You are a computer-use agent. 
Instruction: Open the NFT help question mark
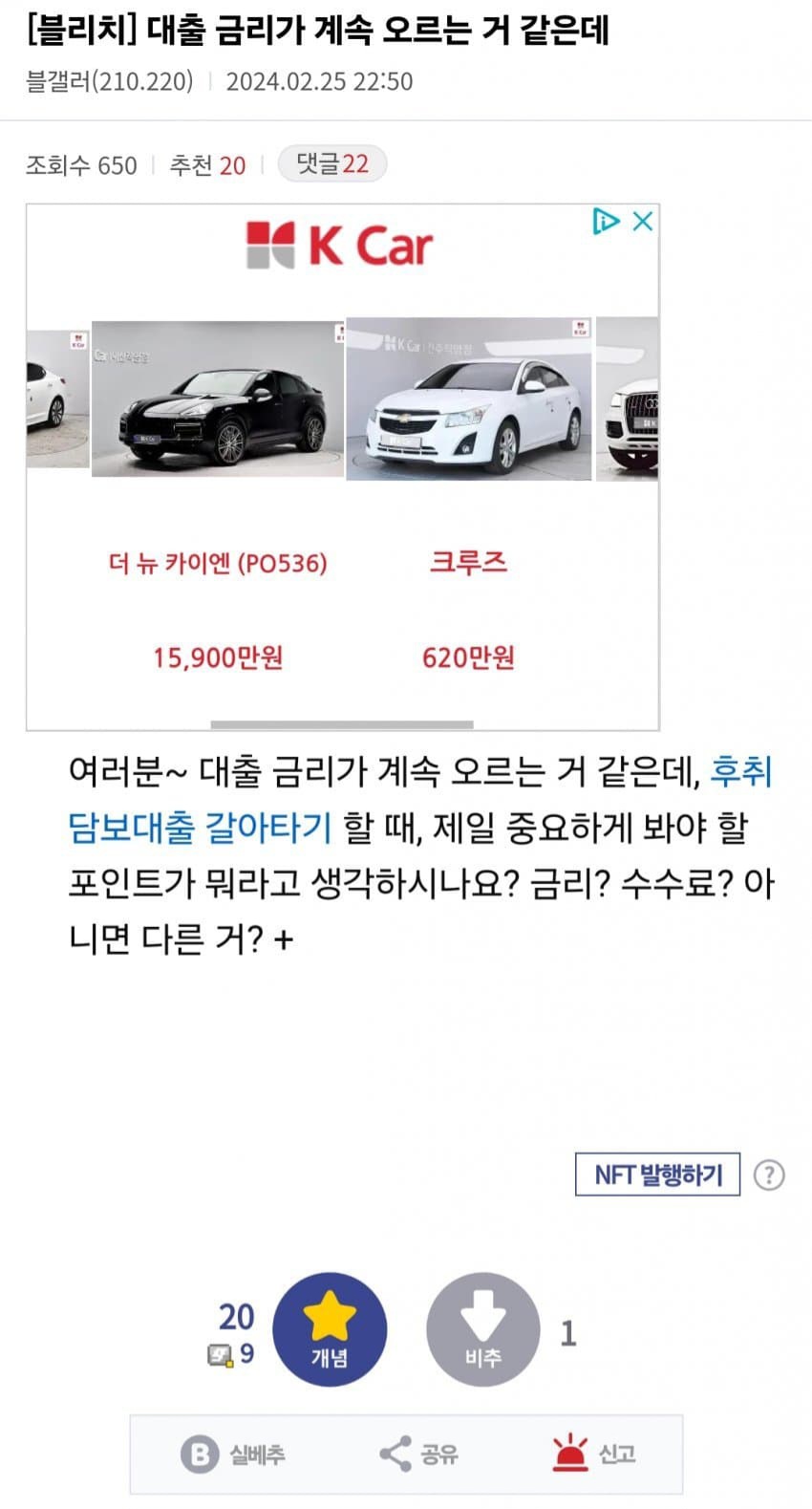[x=769, y=1175]
